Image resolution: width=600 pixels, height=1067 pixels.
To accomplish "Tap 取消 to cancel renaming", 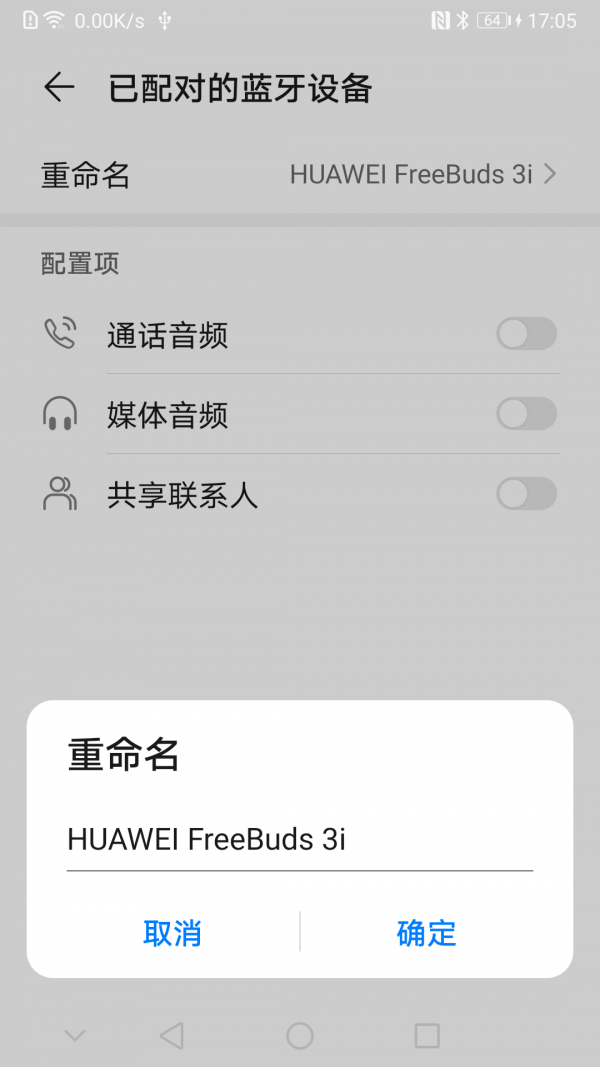I will [172, 933].
